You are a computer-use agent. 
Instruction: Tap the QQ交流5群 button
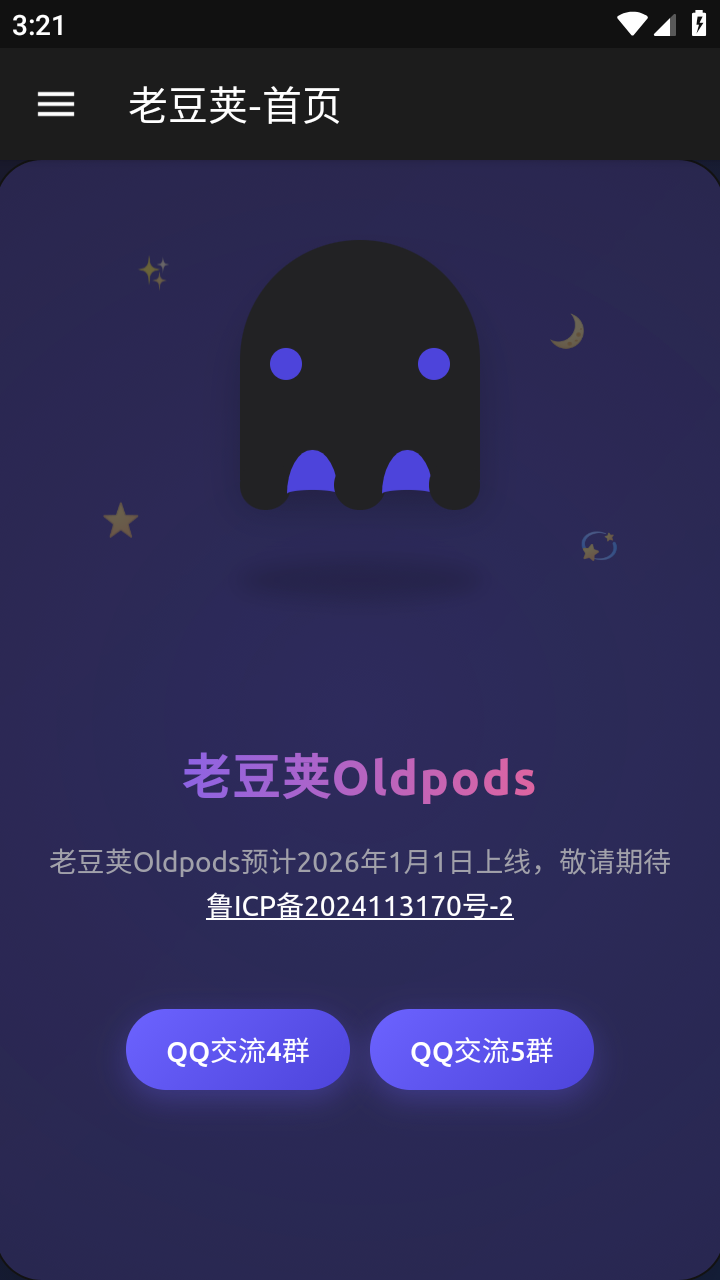[481, 1049]
